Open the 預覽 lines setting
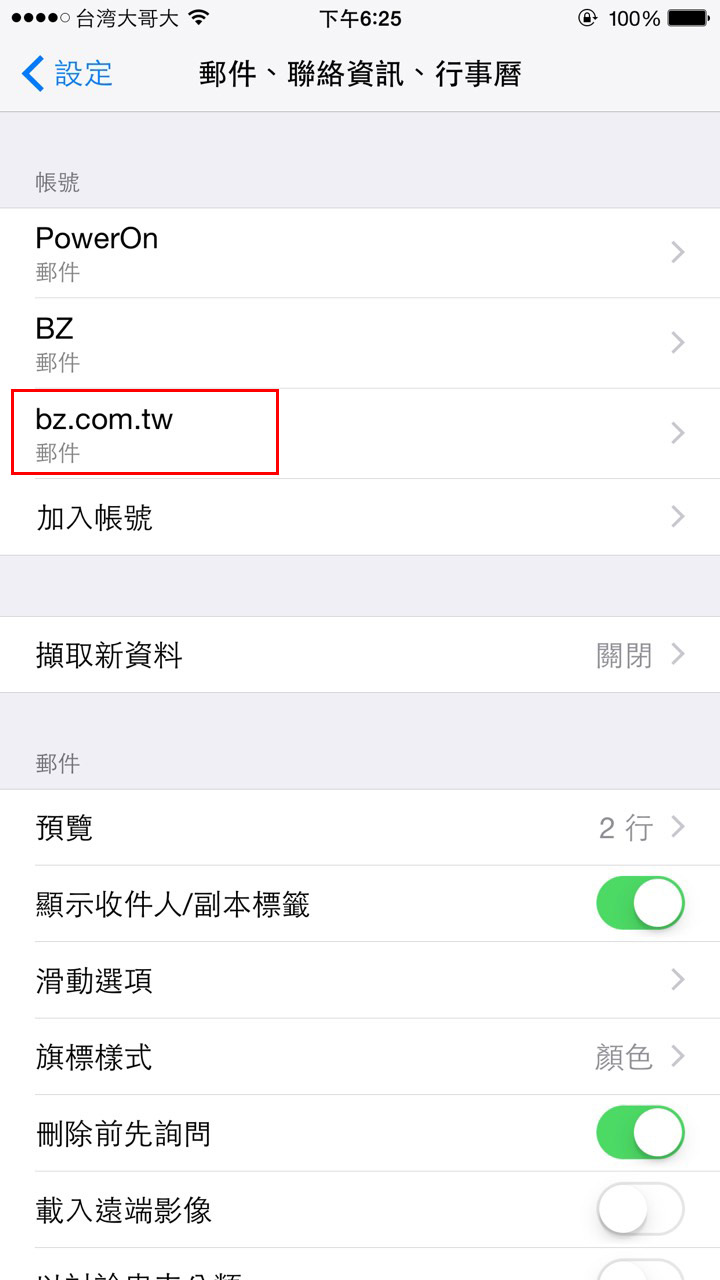Viewport: 720px width, 1280px height. click(360, 827)
